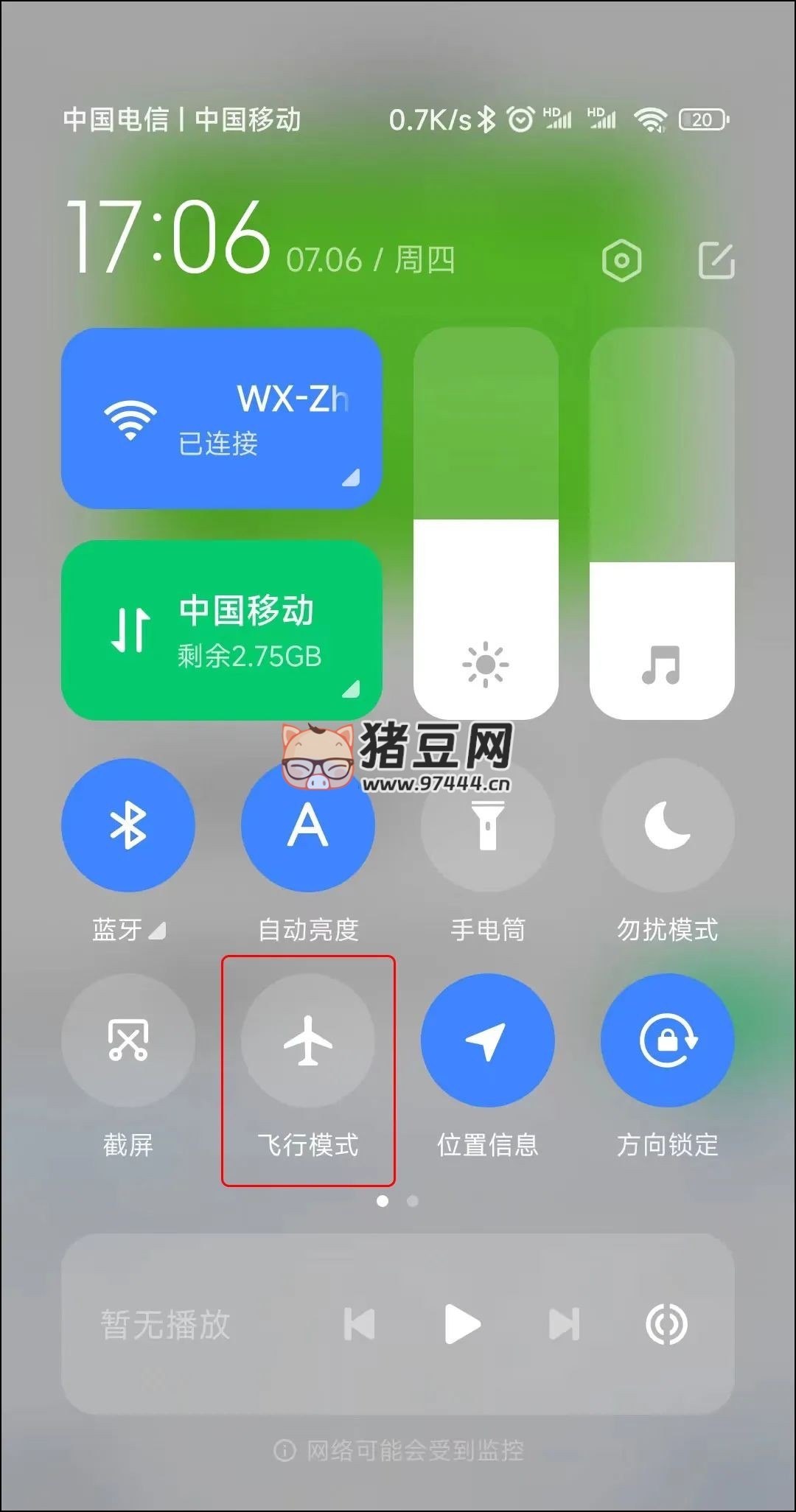The image size is (796, 1512).
Task: Turn off 蓝牙 Bluetooth
Action: pyautogui.click(x=128, y=825)
